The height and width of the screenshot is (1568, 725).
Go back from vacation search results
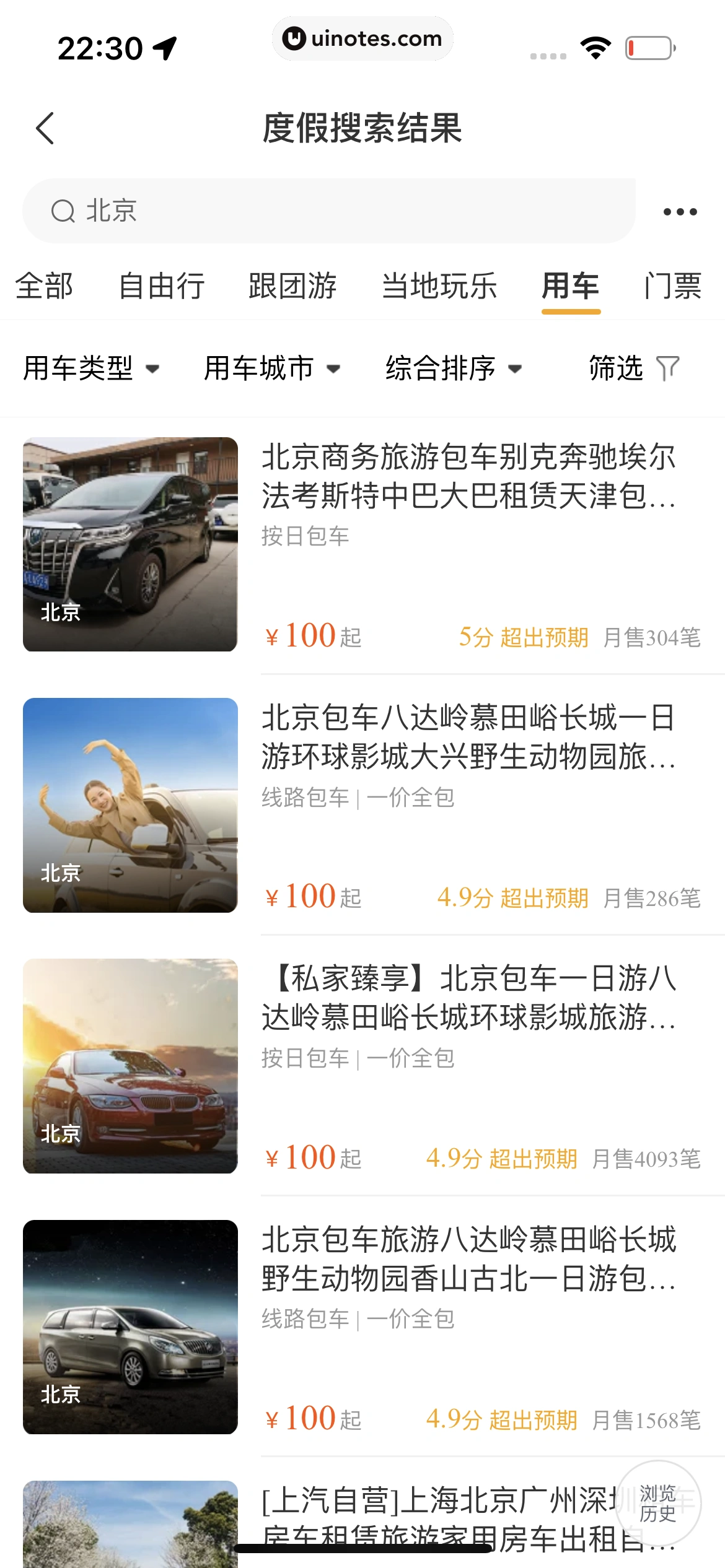[45, 128]
